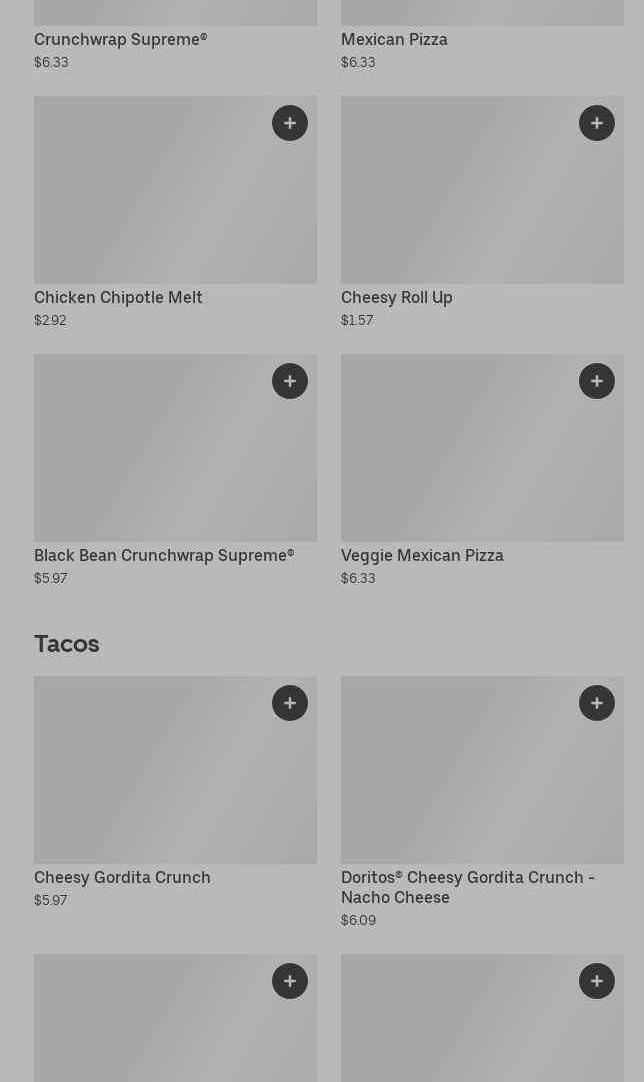This screenshot has width=644, height=1082.
Task: Add Cheesy Roll Up to cart
Action: tap(597, 123)
